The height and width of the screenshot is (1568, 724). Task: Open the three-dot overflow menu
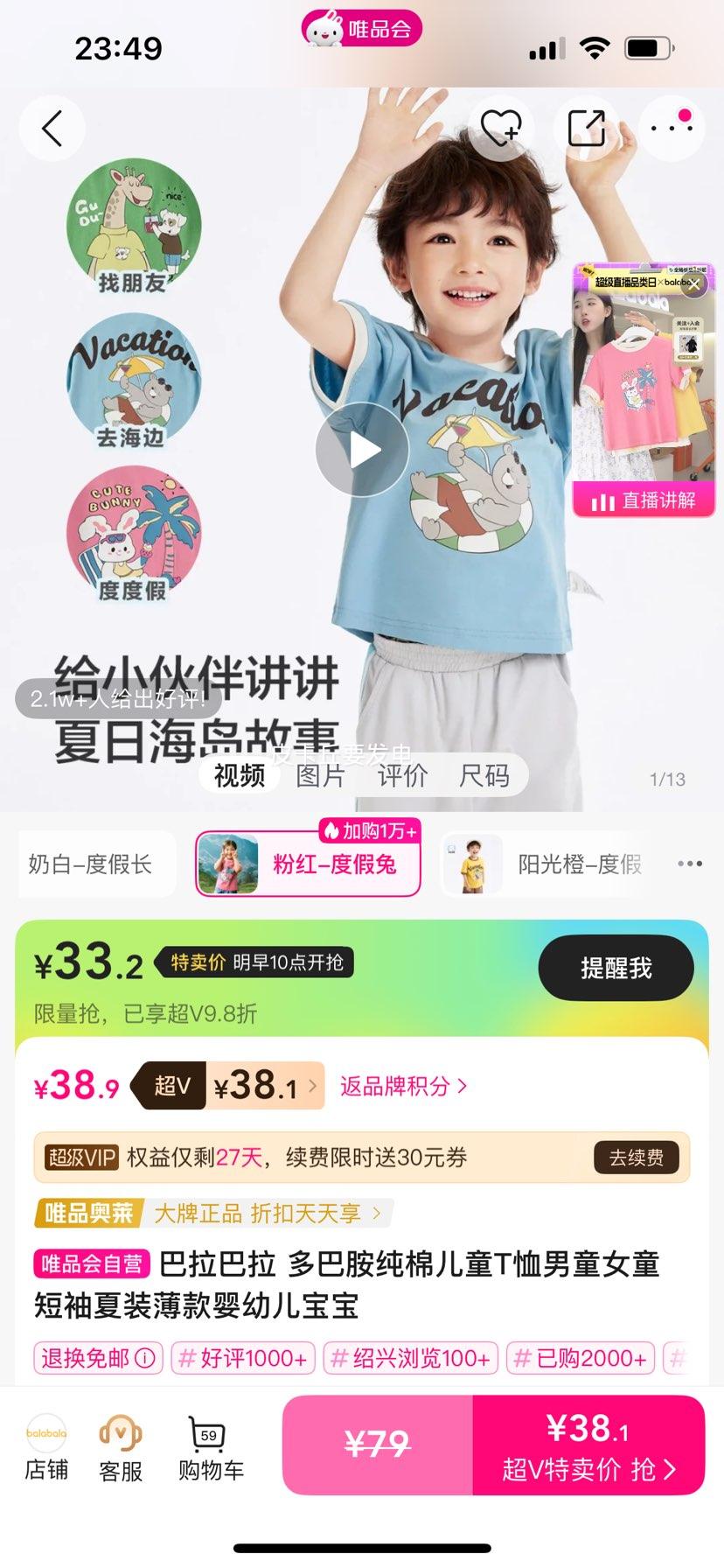(x=672, y=128)
